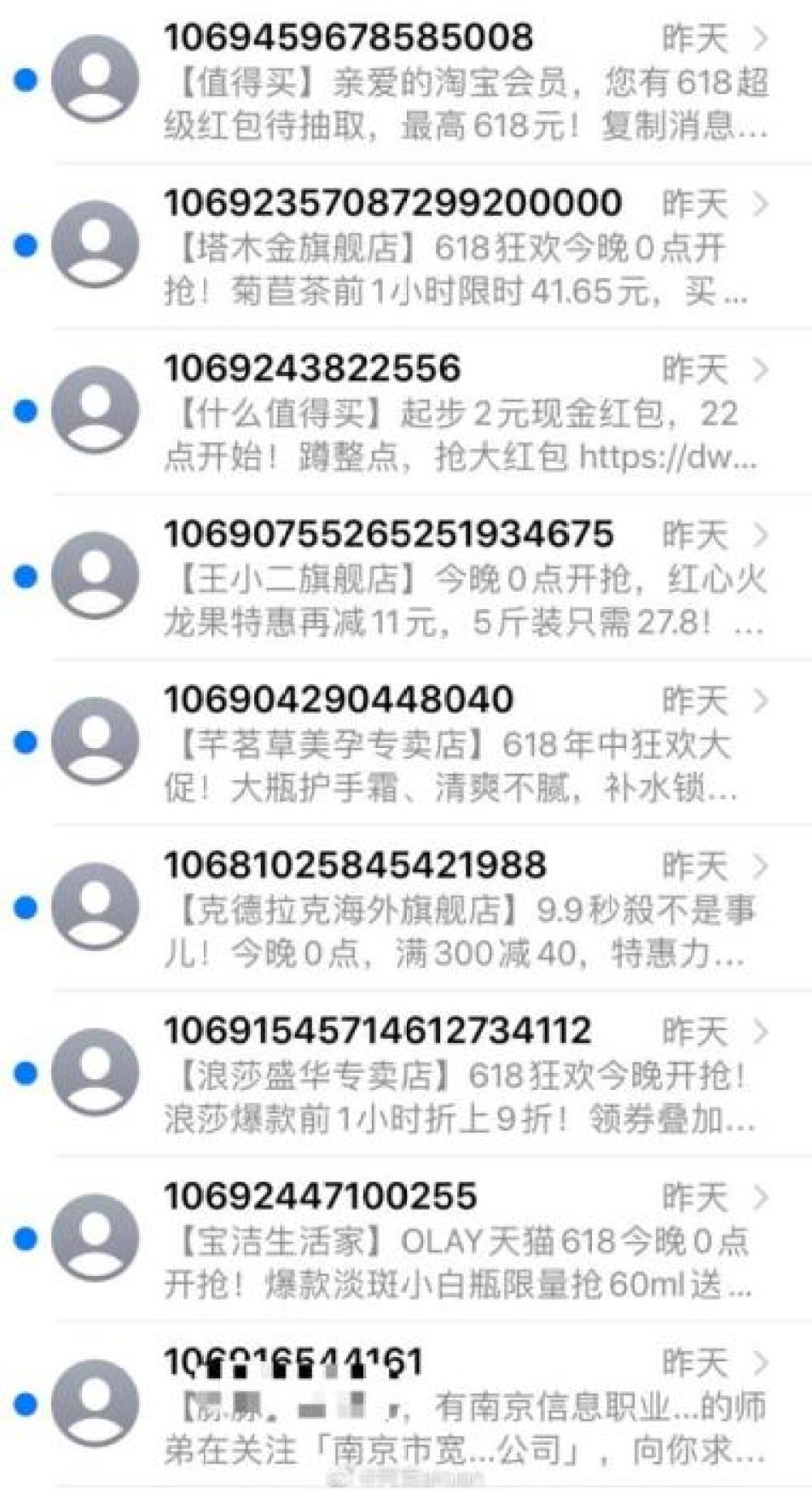View the 芊茗草美孕专卖店 message thread
This screenshot has height=1496, width=812.
pos(463,745)
